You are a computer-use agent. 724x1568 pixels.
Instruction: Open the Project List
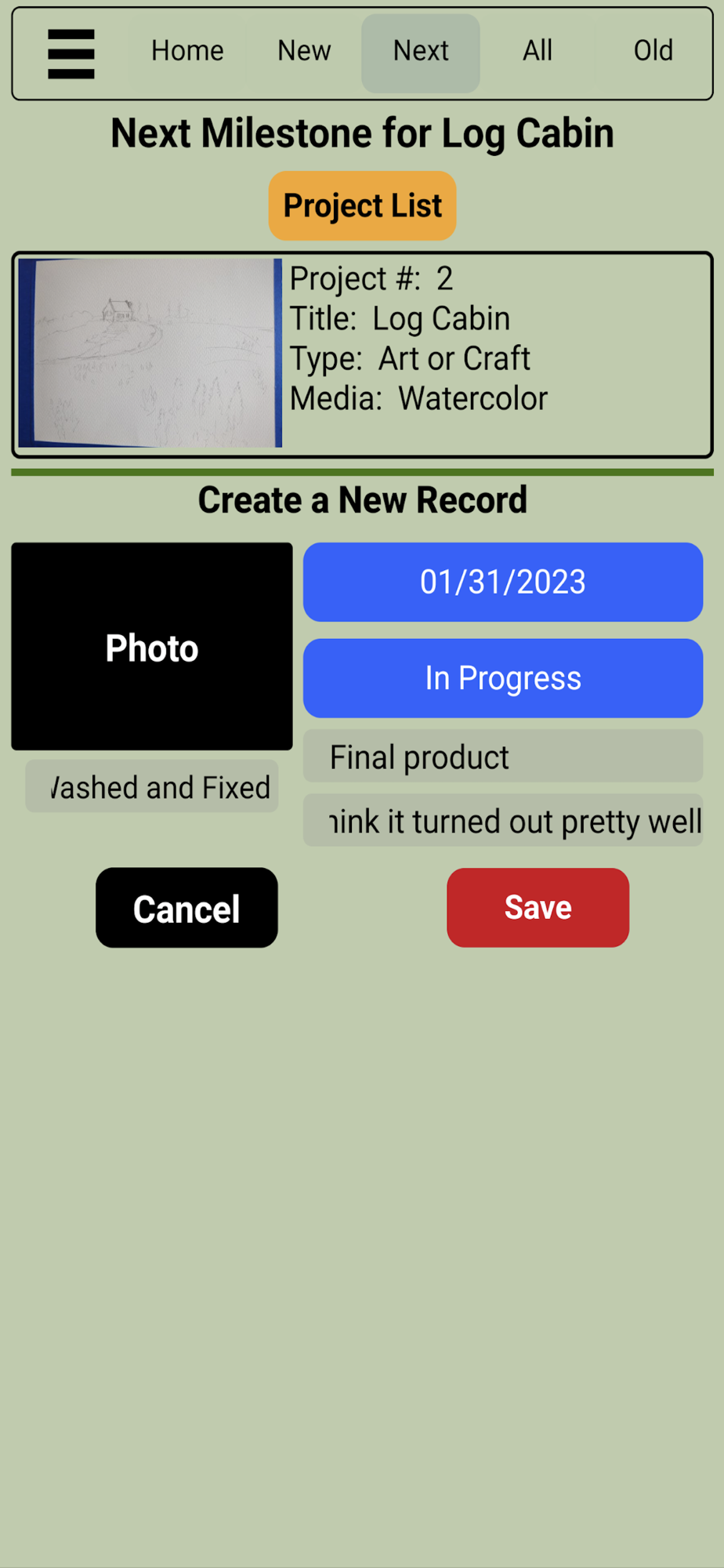(x=362, y=205)
